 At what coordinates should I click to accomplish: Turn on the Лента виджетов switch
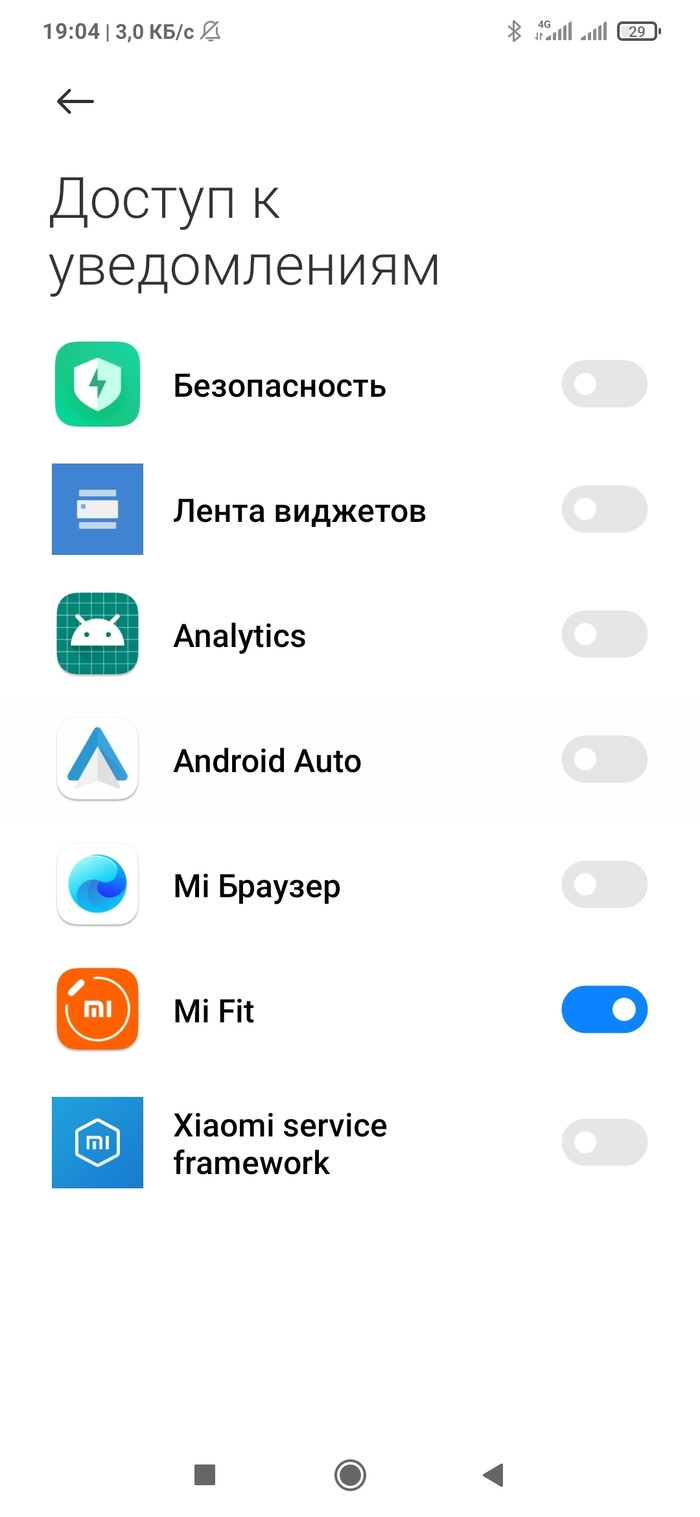coord(604,510)
